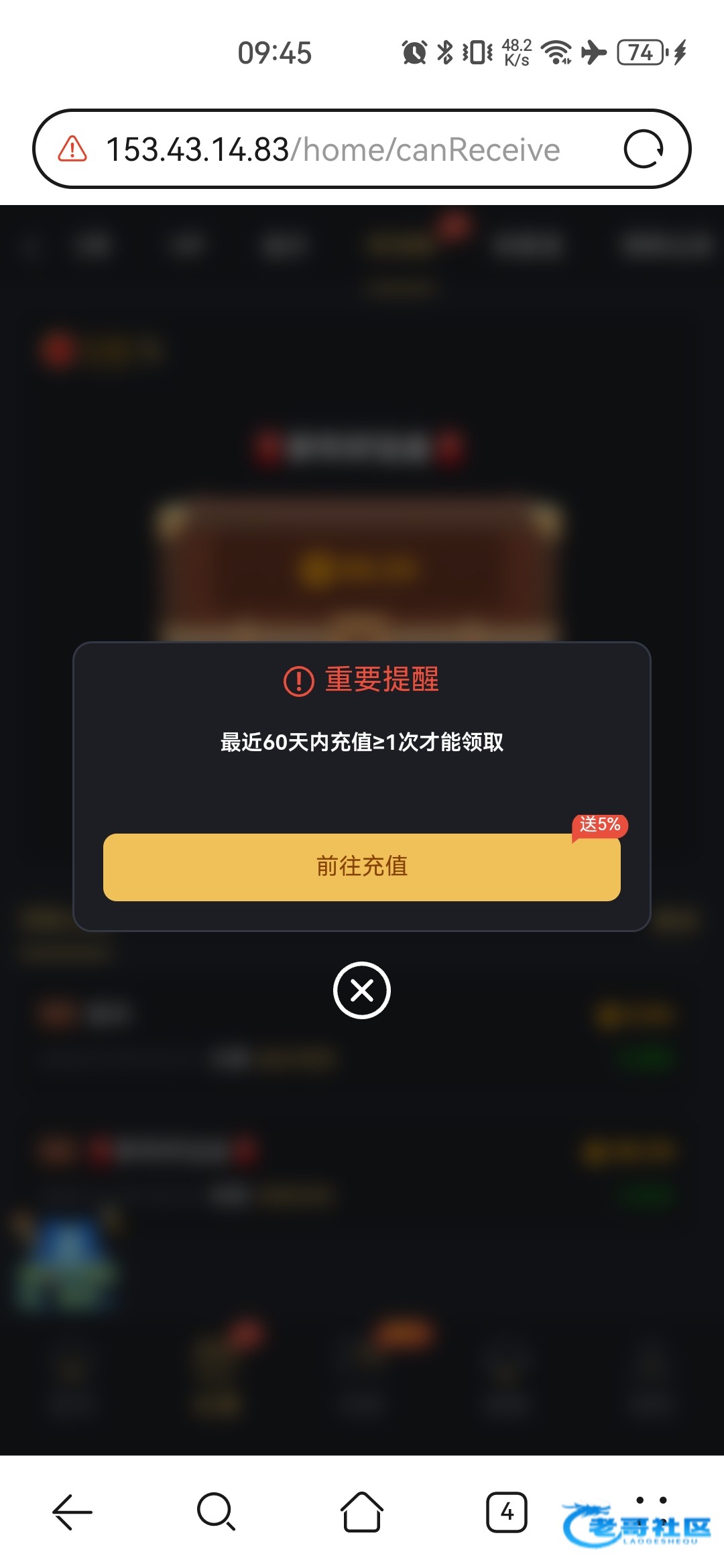The height and width of the screenshot is (1568, 724).
Task: Reload the page from the address bar
Action: click(x=643, y=149)
